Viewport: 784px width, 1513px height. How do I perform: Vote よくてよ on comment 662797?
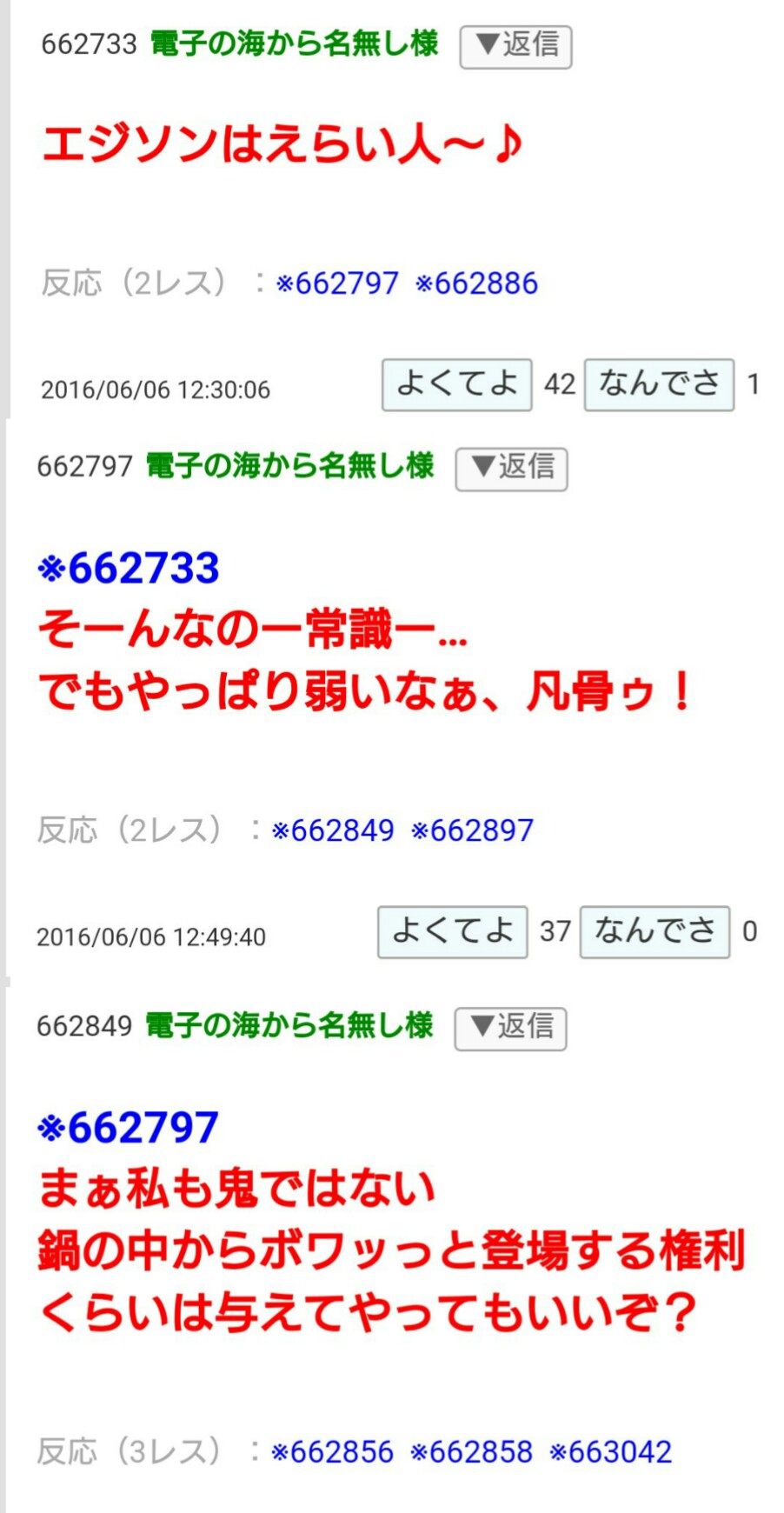pyautogui.click(x=452, y=932)
